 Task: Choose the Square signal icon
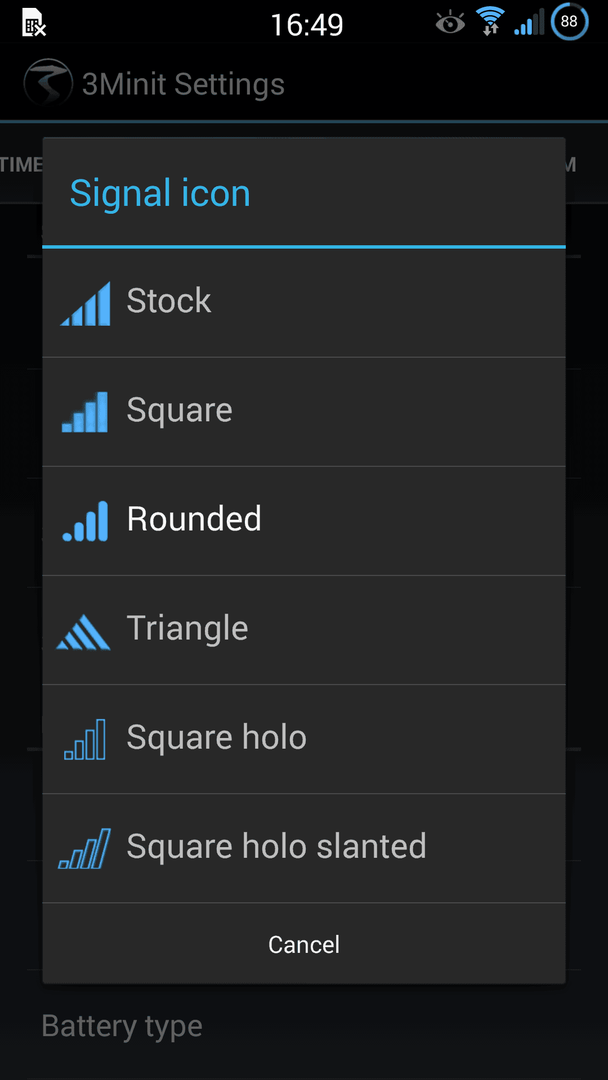coord(304,411)
